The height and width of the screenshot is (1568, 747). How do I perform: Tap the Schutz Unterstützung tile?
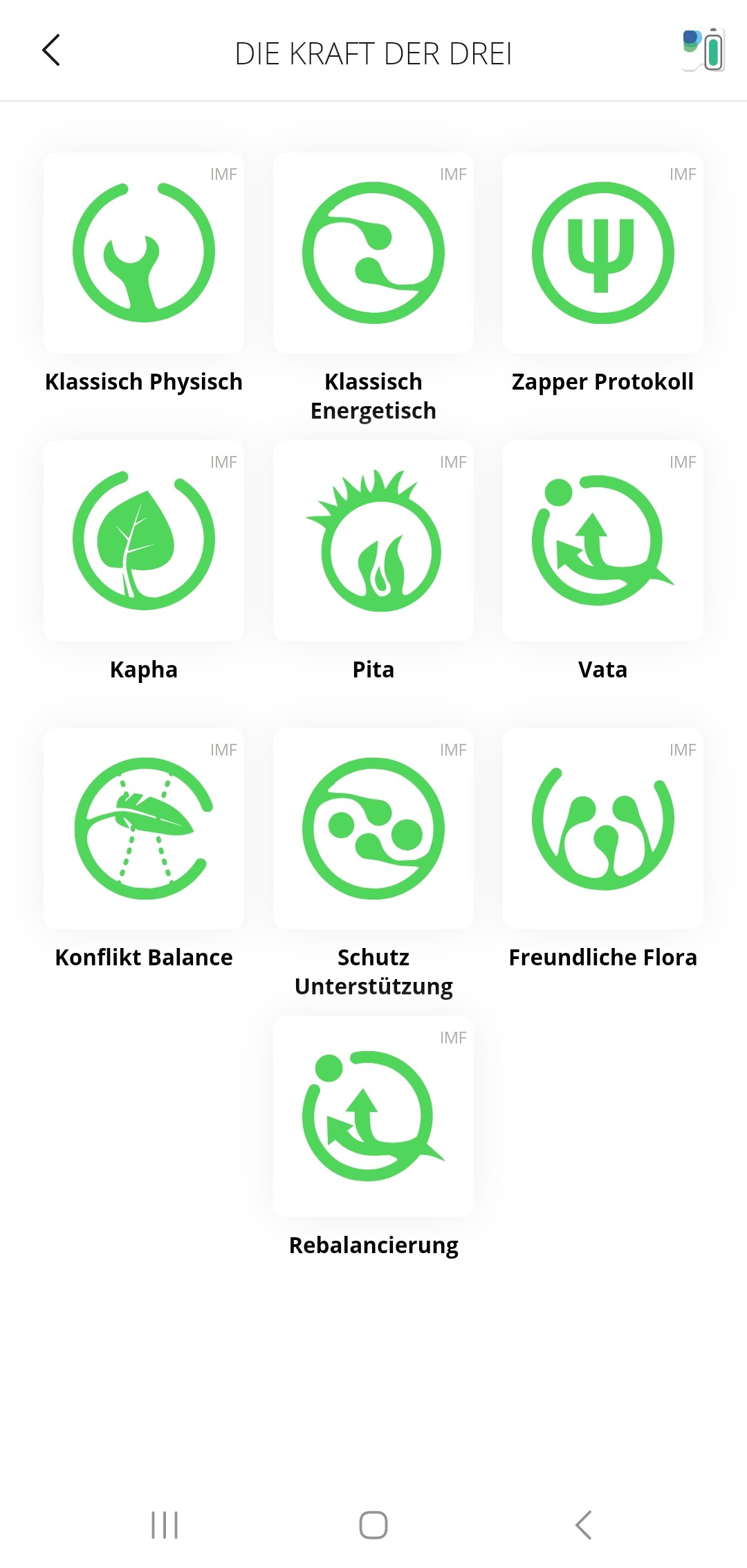pyautogui.click(x=373, y=829)
